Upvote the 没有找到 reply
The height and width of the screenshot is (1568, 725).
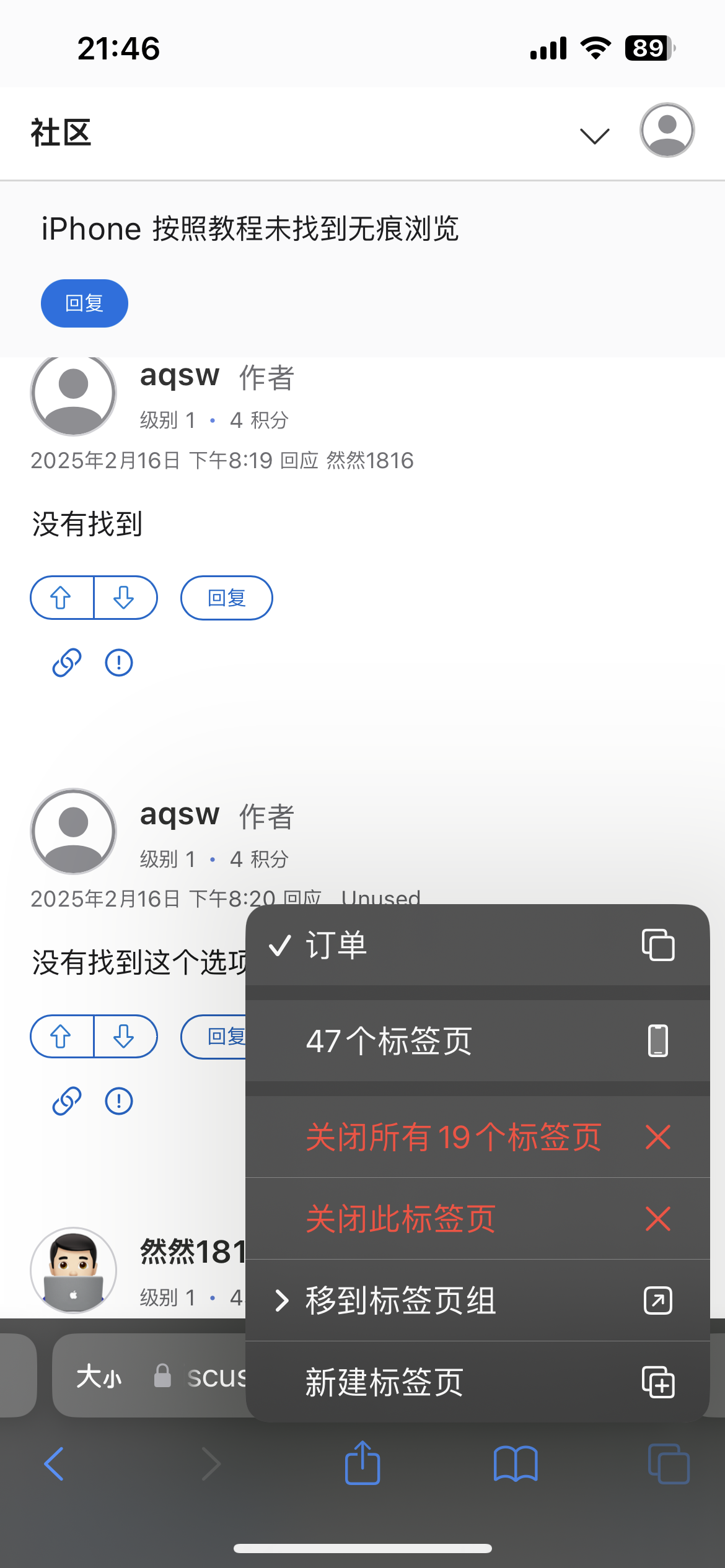point(61,598)
